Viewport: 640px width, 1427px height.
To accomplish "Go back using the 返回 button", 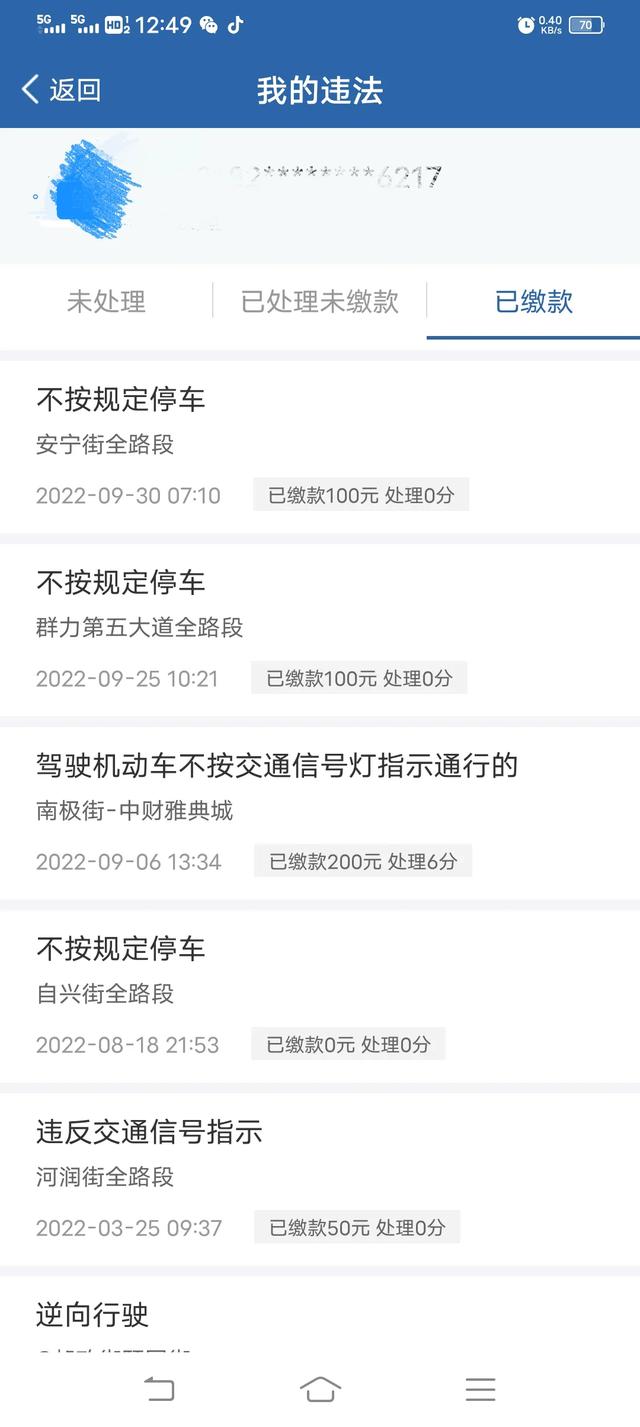I will [x=61, y=90].
